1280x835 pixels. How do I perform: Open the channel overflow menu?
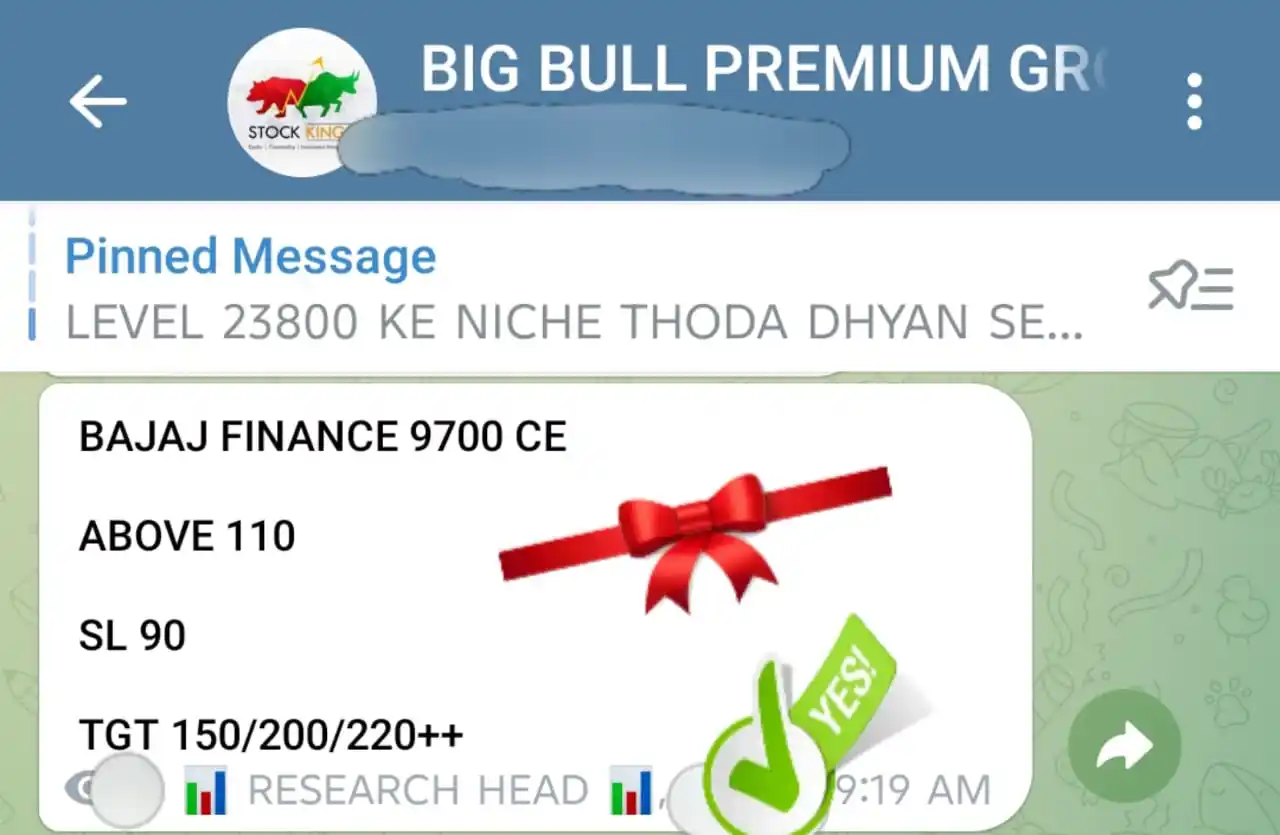[1194, 101]
